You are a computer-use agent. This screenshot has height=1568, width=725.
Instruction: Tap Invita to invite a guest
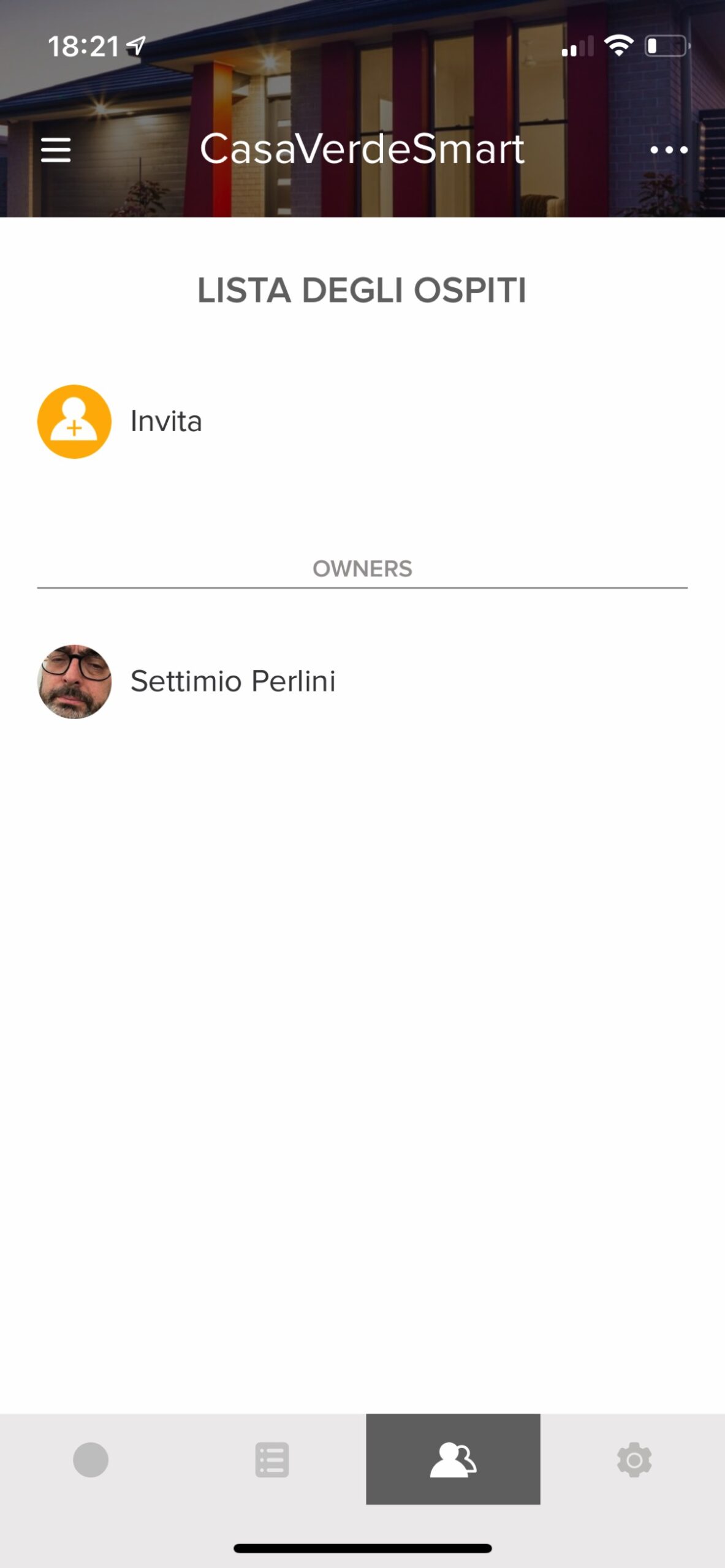pos(120,421)
